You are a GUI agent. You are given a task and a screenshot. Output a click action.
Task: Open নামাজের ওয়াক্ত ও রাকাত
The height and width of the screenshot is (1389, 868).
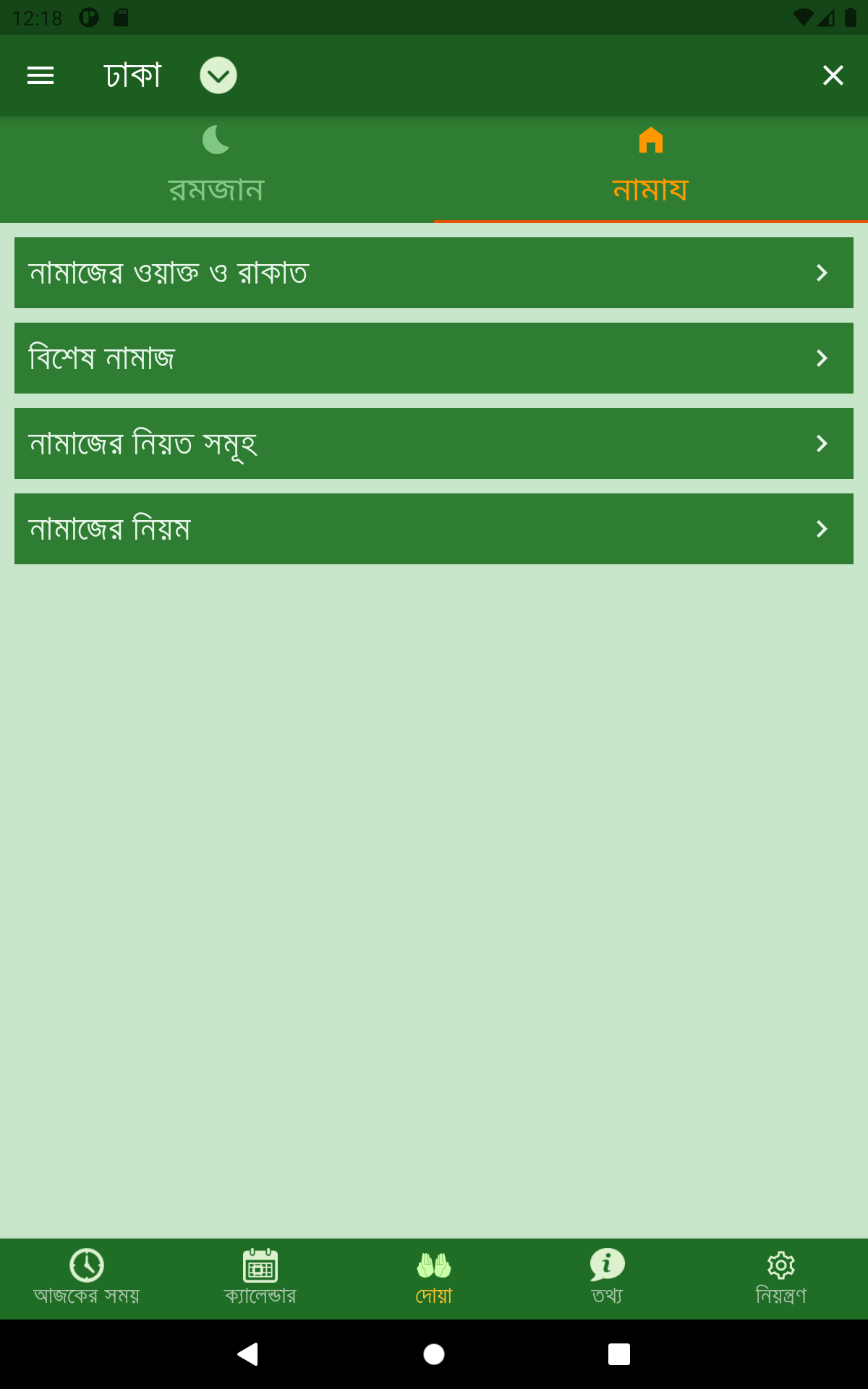[434, 273]
